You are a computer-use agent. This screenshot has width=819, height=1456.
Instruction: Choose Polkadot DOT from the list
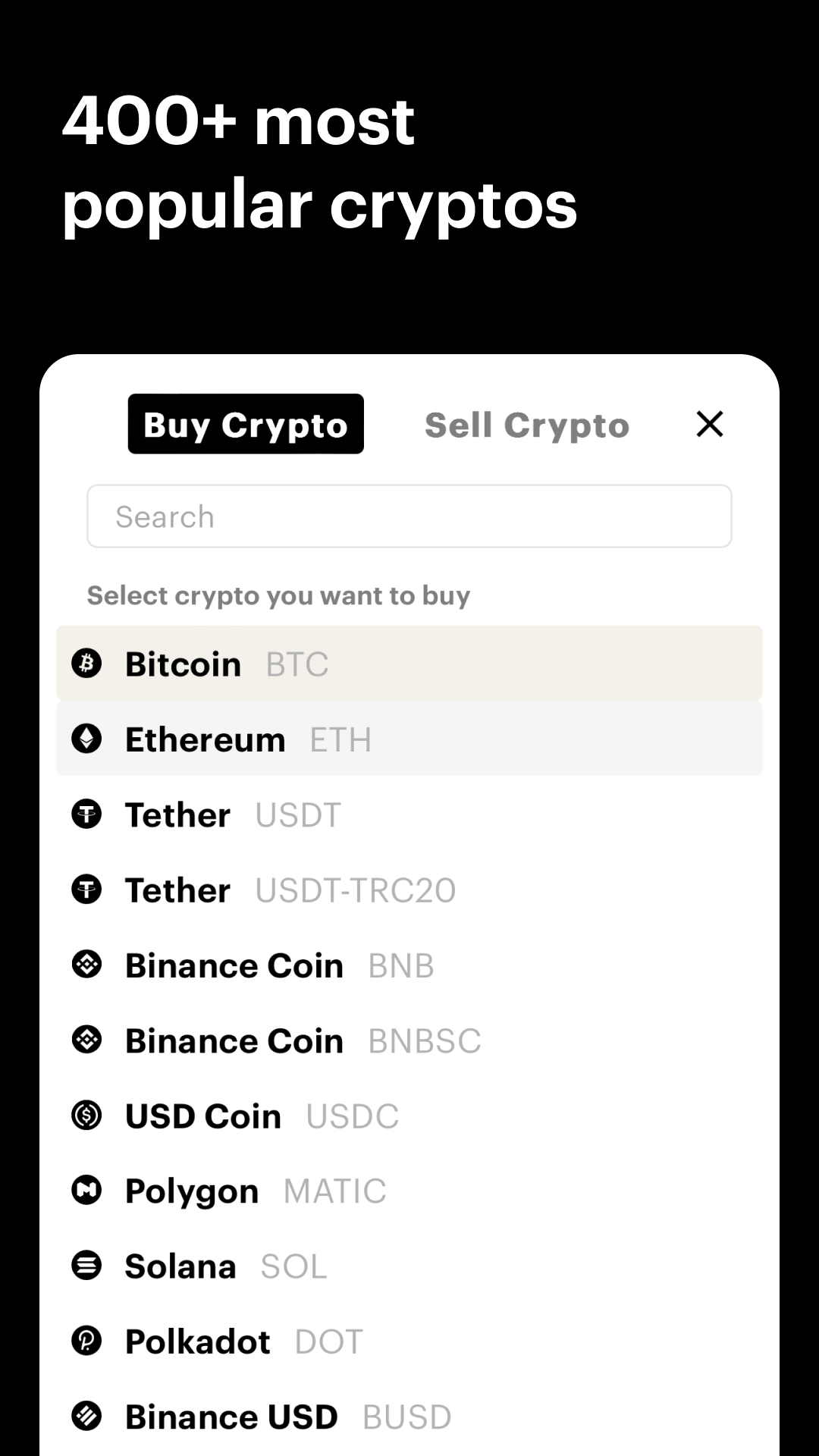[409, 1340]
